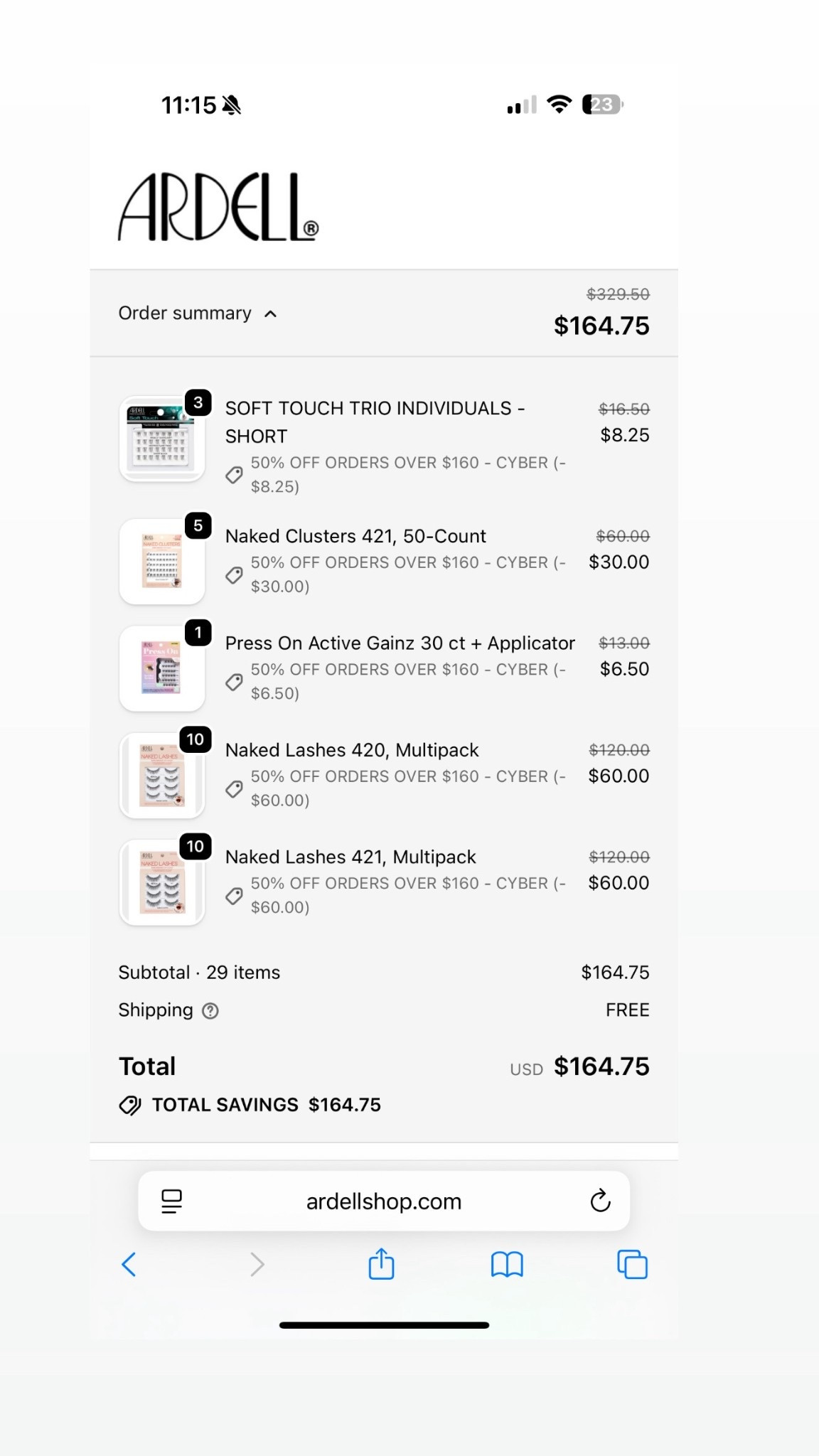
Task: Go back to the previous page
Action: tap(129, 1265)
